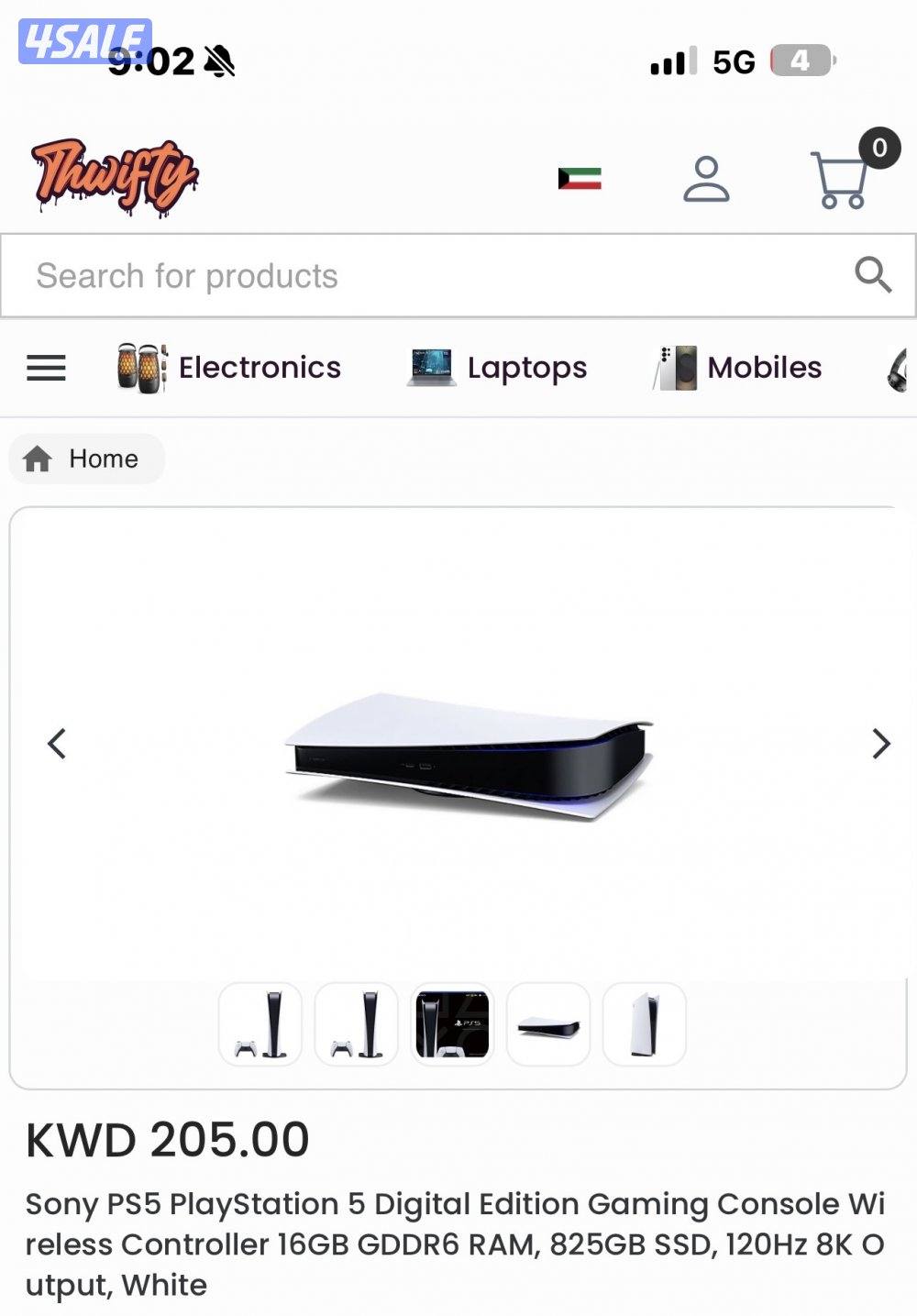Browse the Mobiles category
The width and height of the screenshot is (917, 1316).
(x=738, y=368)
